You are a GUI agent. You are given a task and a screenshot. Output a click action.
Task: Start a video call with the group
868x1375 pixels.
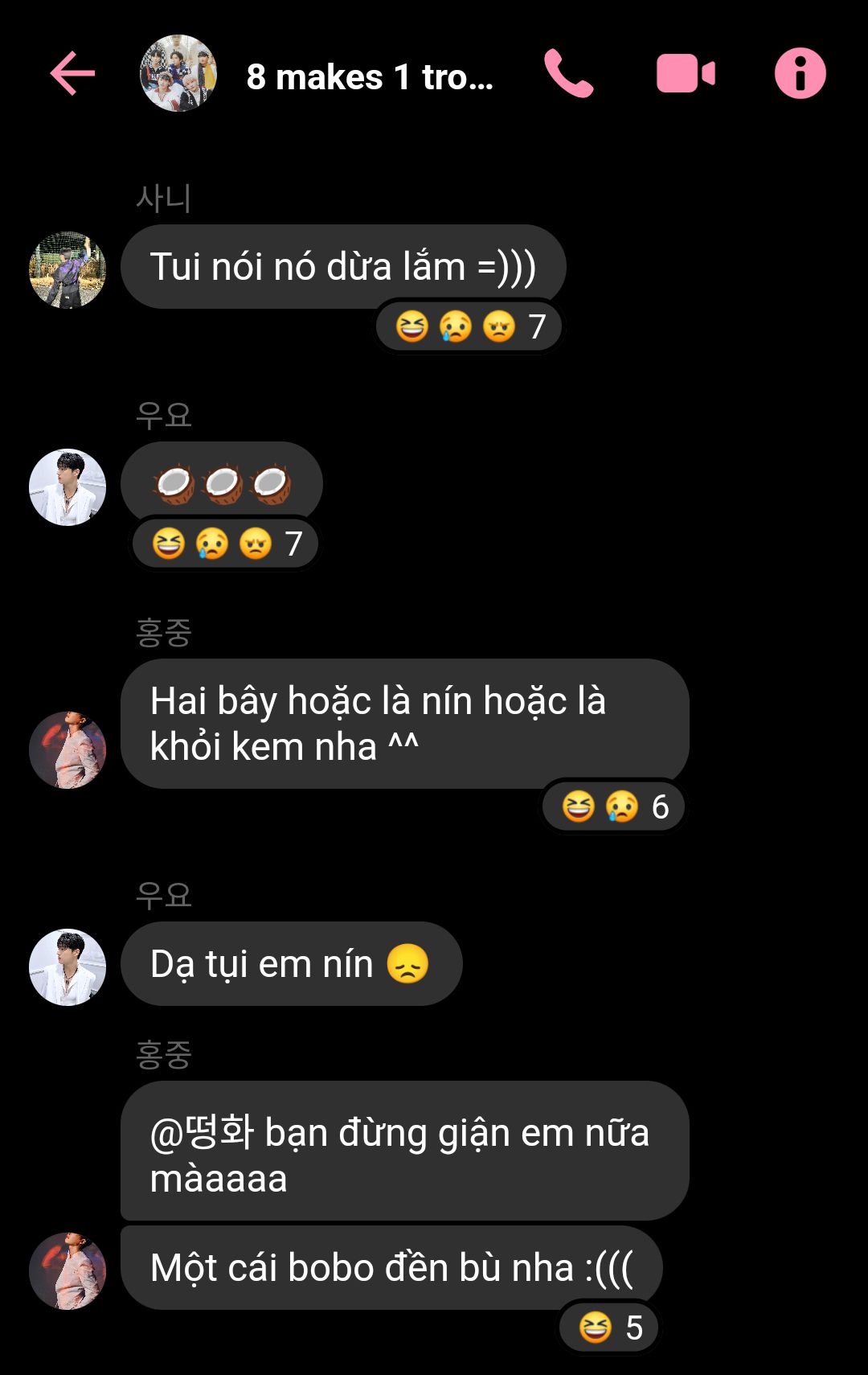pyautogui.click(x=685, y=74)
